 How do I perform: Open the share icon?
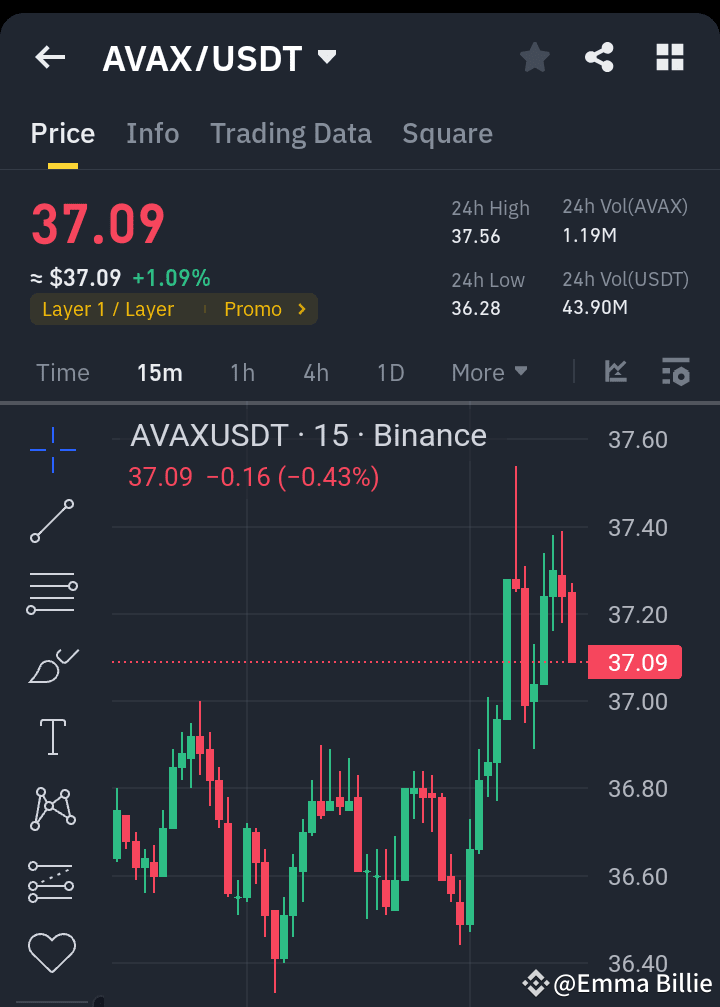coord(599,57)
